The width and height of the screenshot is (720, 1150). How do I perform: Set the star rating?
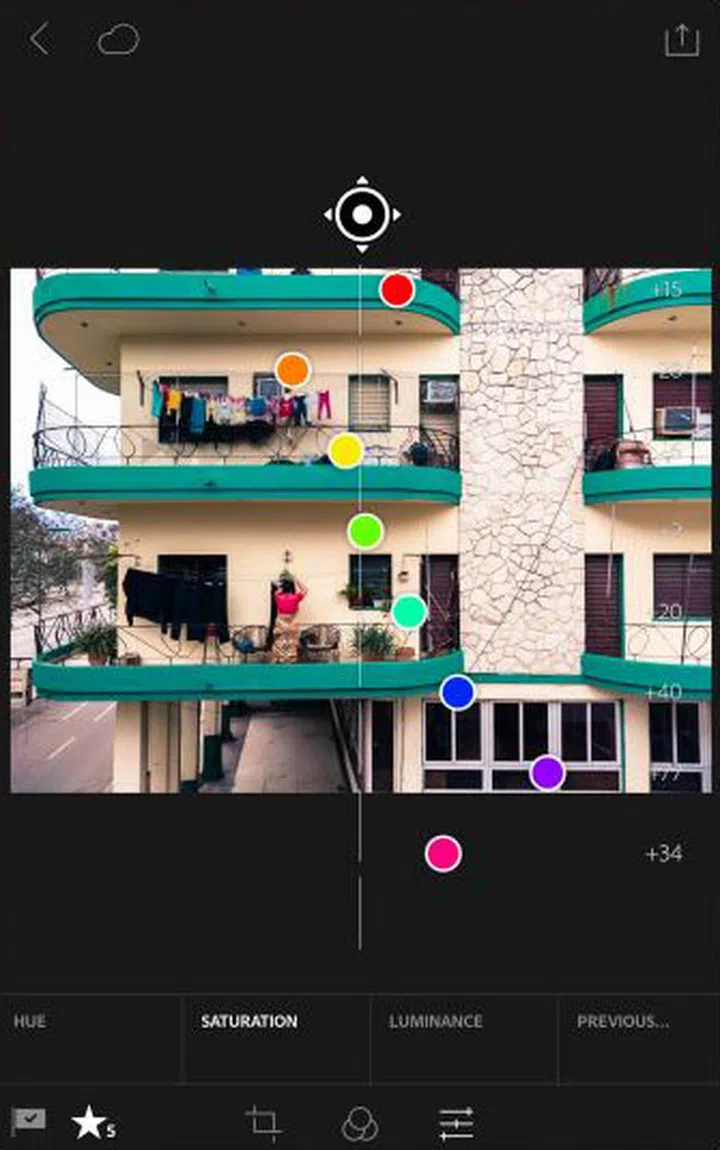91,1124
